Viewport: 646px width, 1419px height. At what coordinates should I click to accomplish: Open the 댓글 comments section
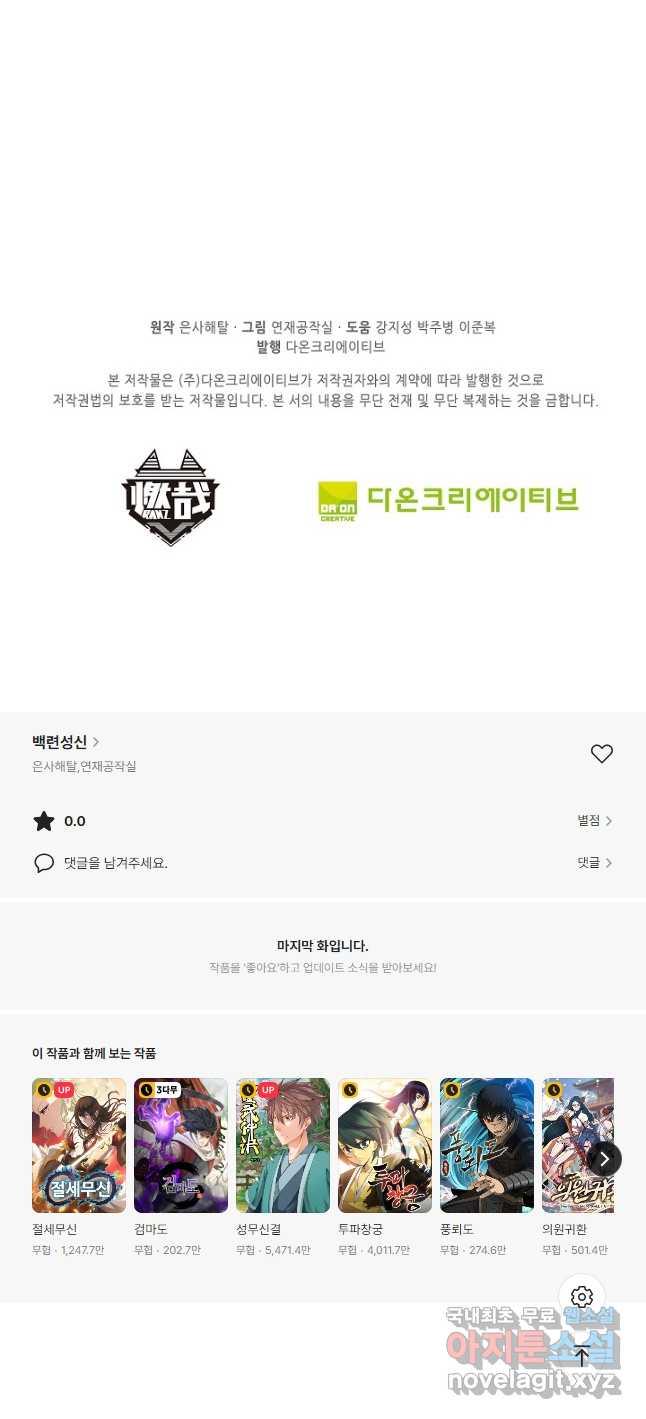594,863
